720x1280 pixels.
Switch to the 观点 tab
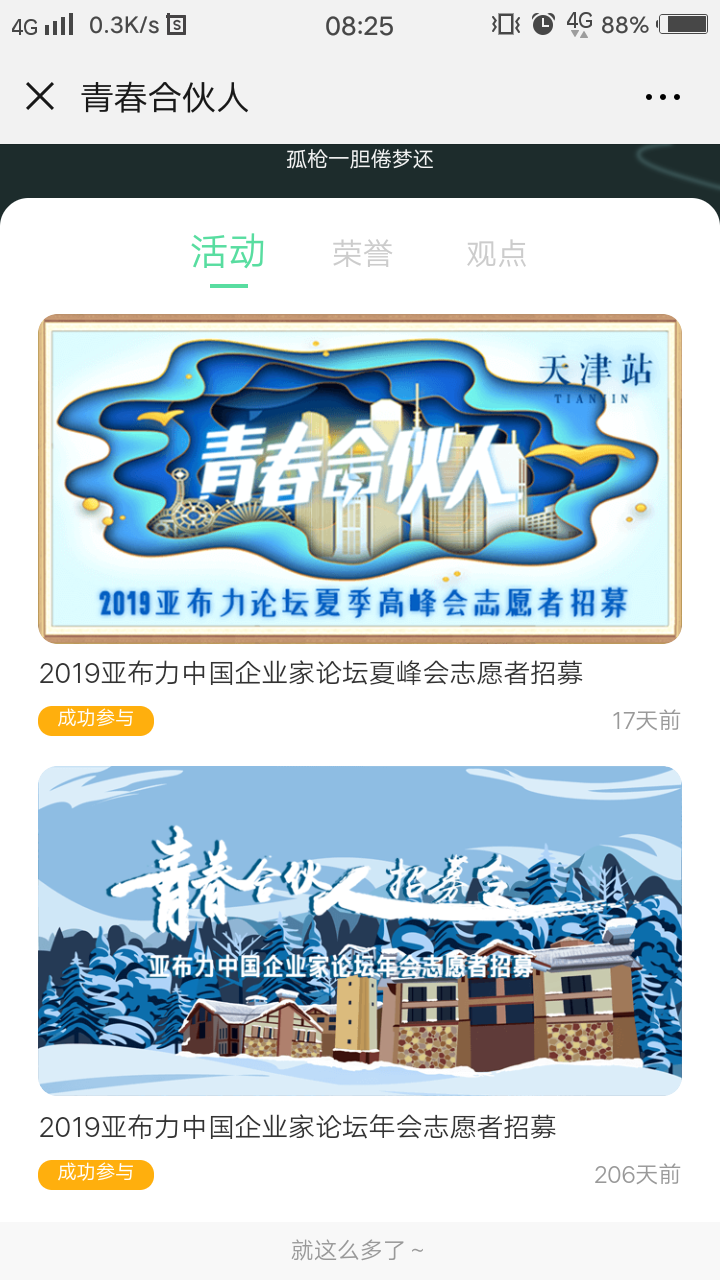click(496, 253)
